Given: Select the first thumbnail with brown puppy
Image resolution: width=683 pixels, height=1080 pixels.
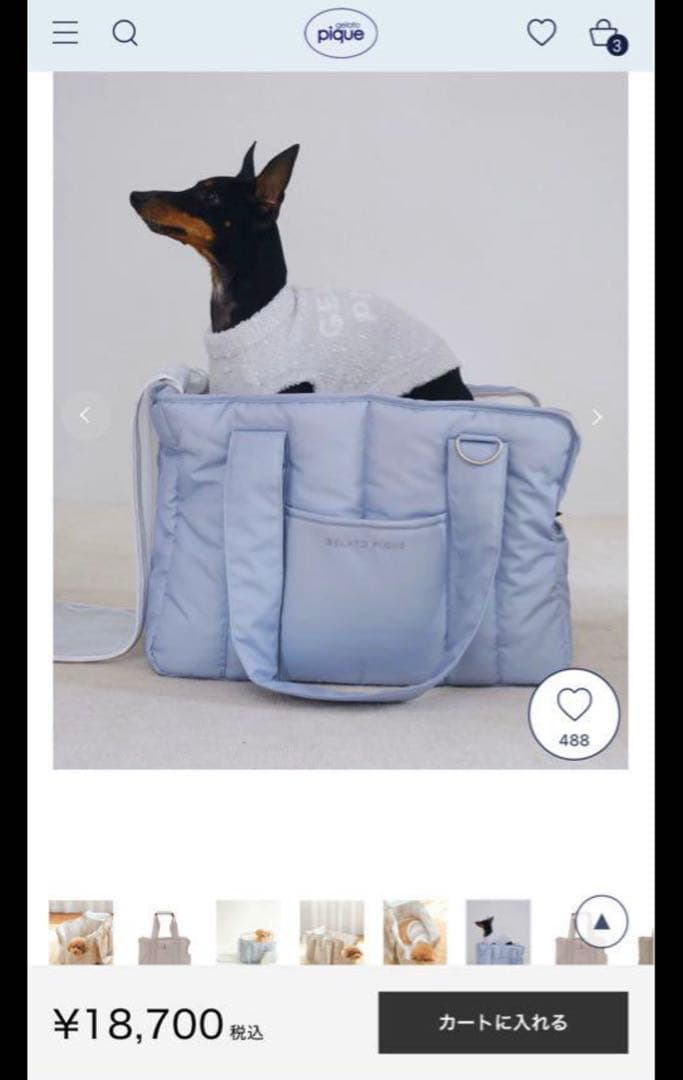Looking at the screenshot, I should (x=81, y=932).
